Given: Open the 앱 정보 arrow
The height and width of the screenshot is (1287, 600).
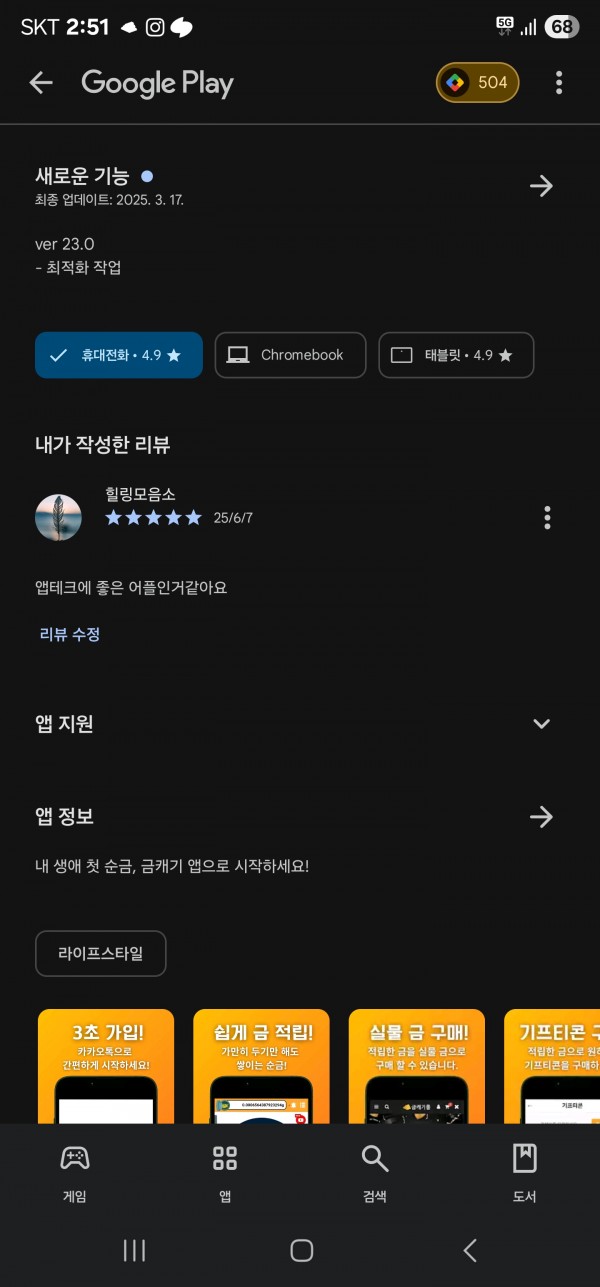Looking at the screenshot, I should click(x=541, y=817).
